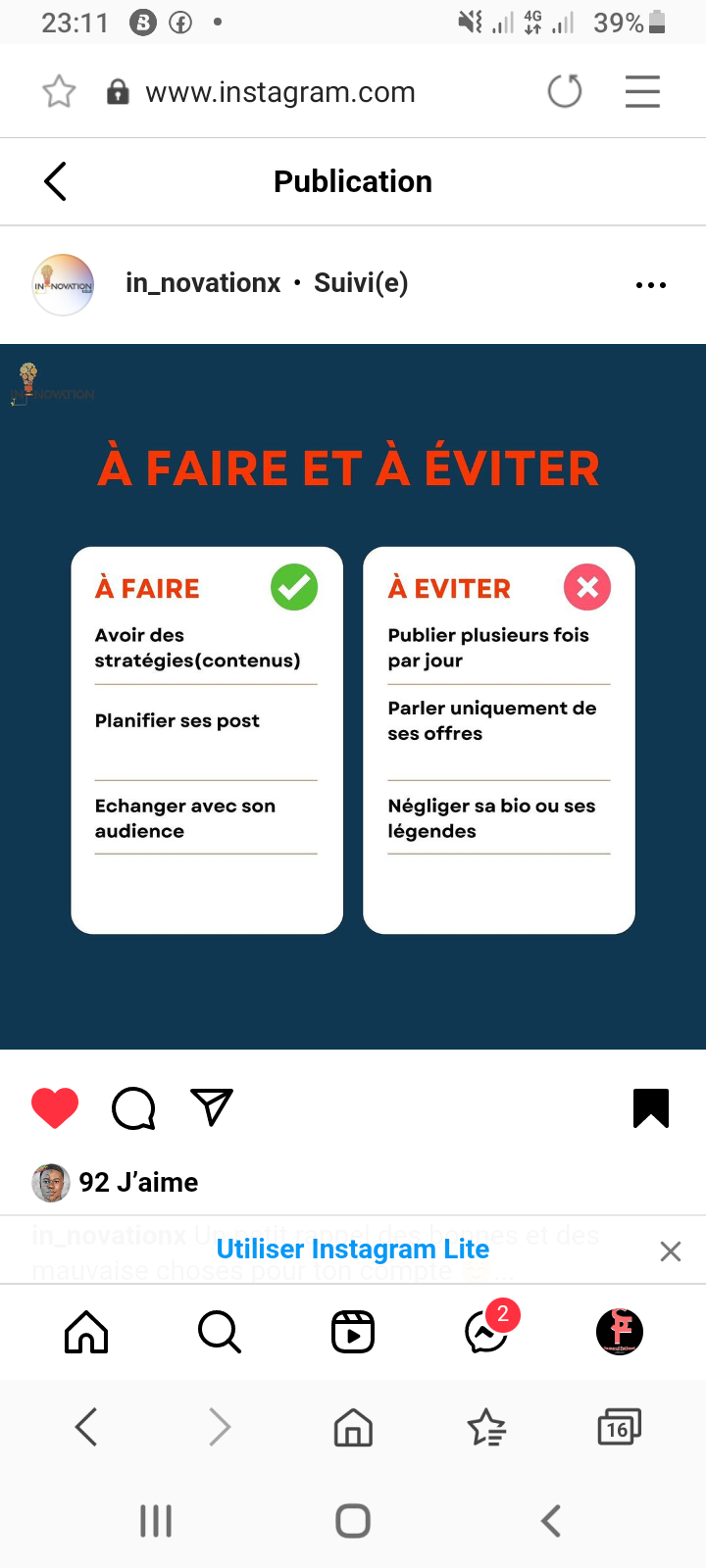Screen dimensions: 706x1568
Task: Open the post's three-dot options menu
Action: pyautogui.click(x=651, y=285)
